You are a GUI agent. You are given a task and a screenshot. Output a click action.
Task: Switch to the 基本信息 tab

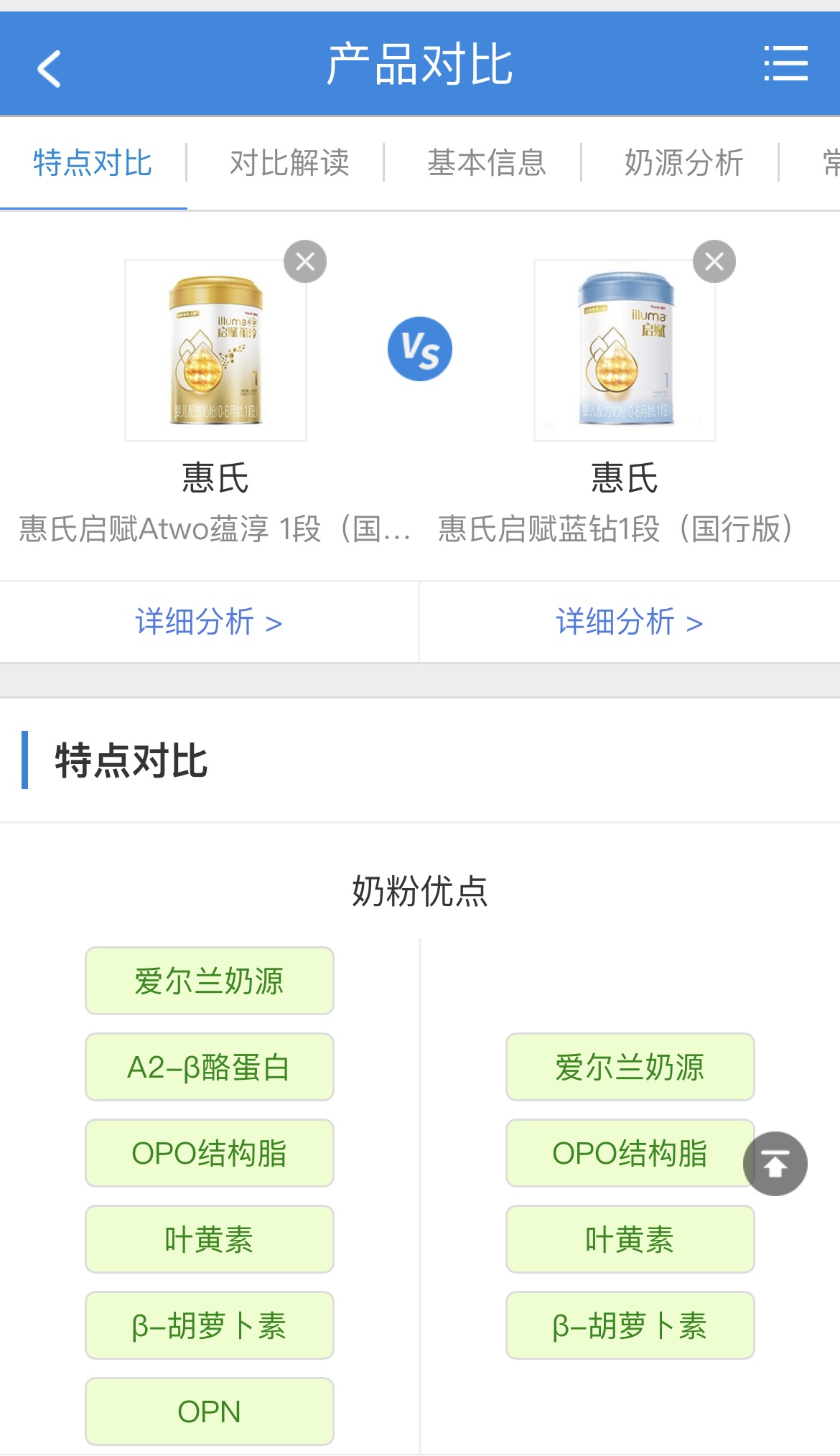tap(487, 163)
